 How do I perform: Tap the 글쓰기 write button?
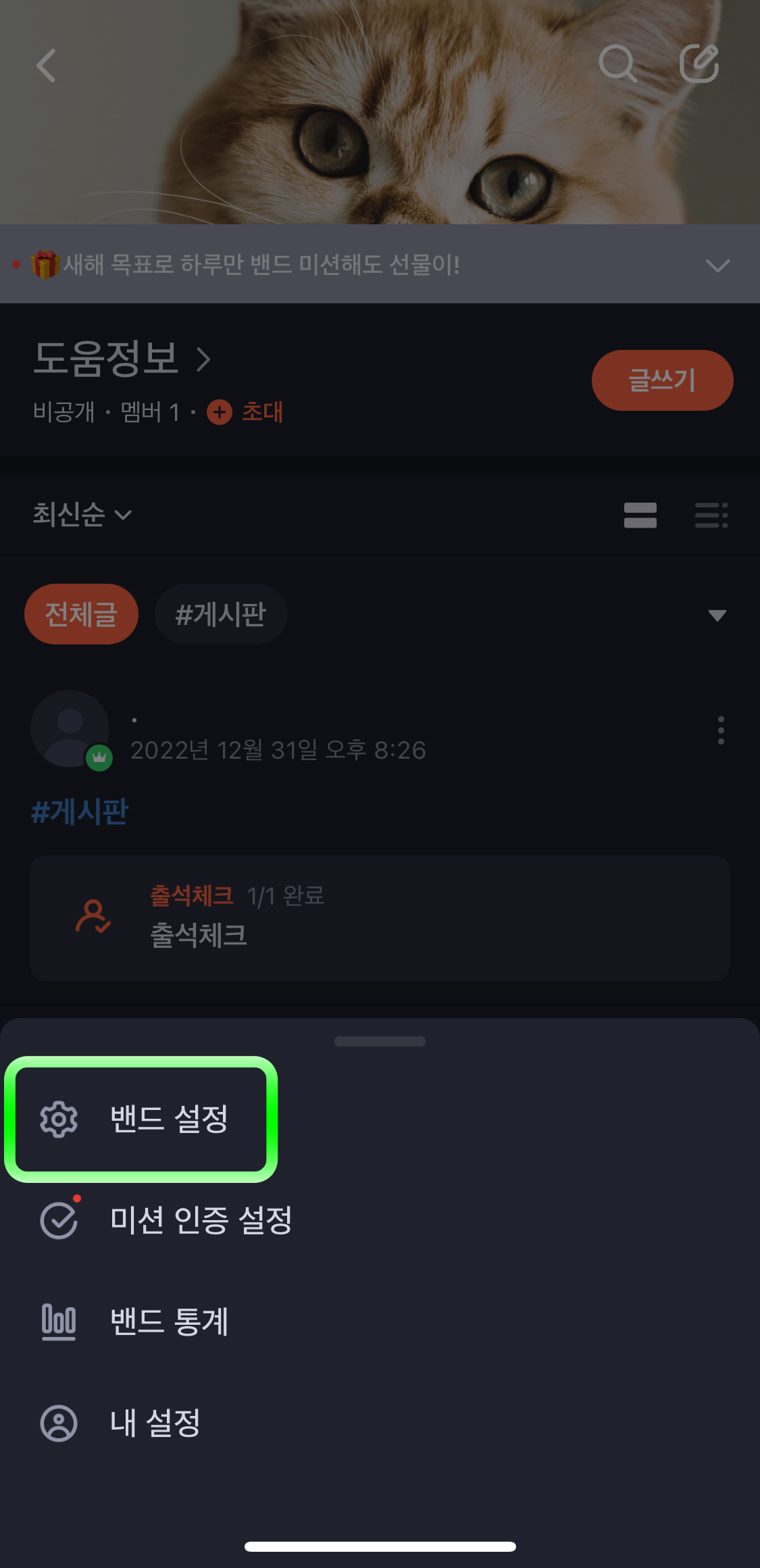[662, 380]
